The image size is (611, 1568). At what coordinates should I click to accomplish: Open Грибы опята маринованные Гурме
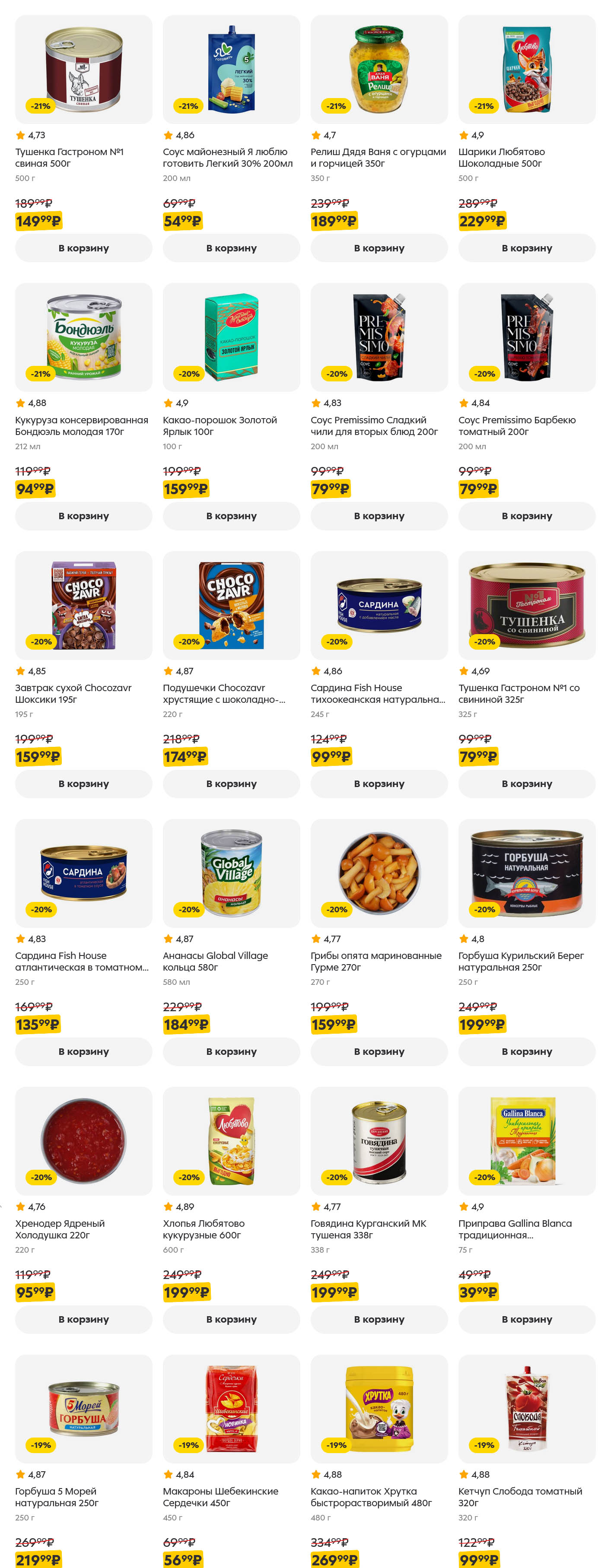point(379,873)
